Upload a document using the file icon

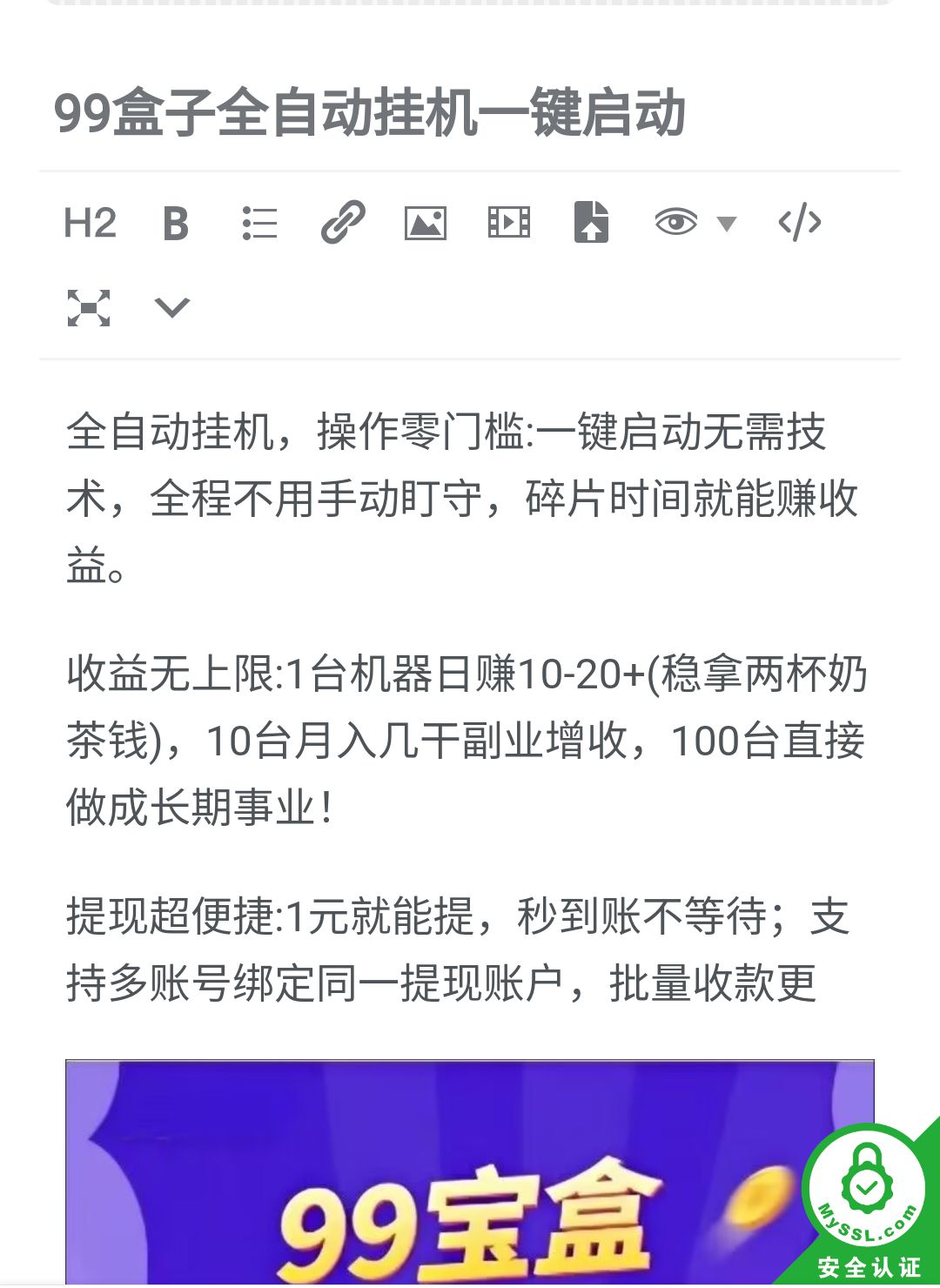(x=591, y=223)
